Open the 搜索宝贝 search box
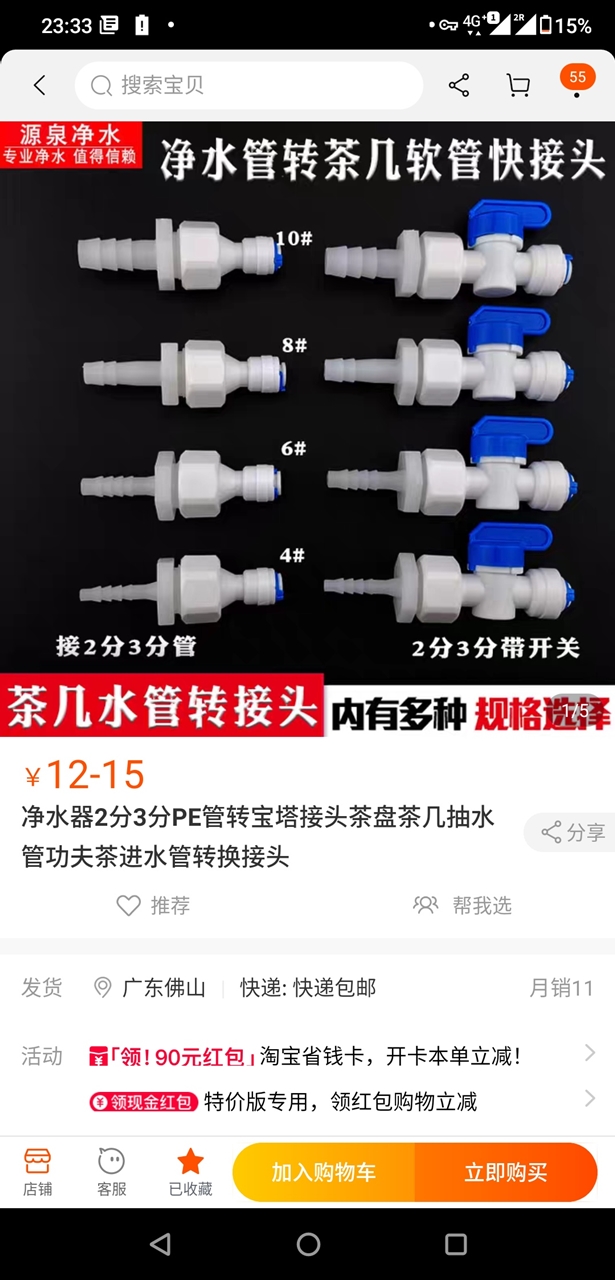Screen dimensions: 615x1280 pos(249,85)
